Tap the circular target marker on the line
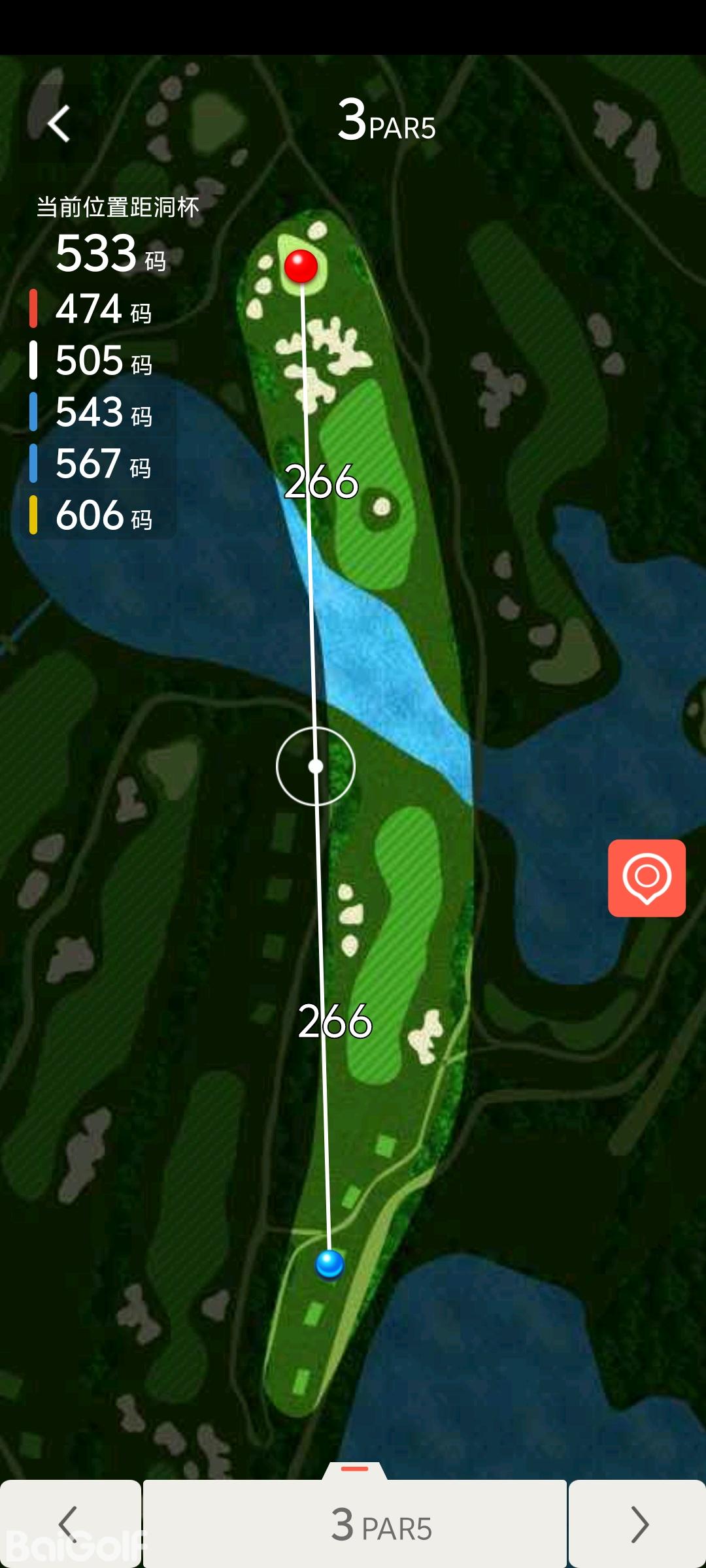This screenshot has width=706, height=1568. tap(316, 766)
